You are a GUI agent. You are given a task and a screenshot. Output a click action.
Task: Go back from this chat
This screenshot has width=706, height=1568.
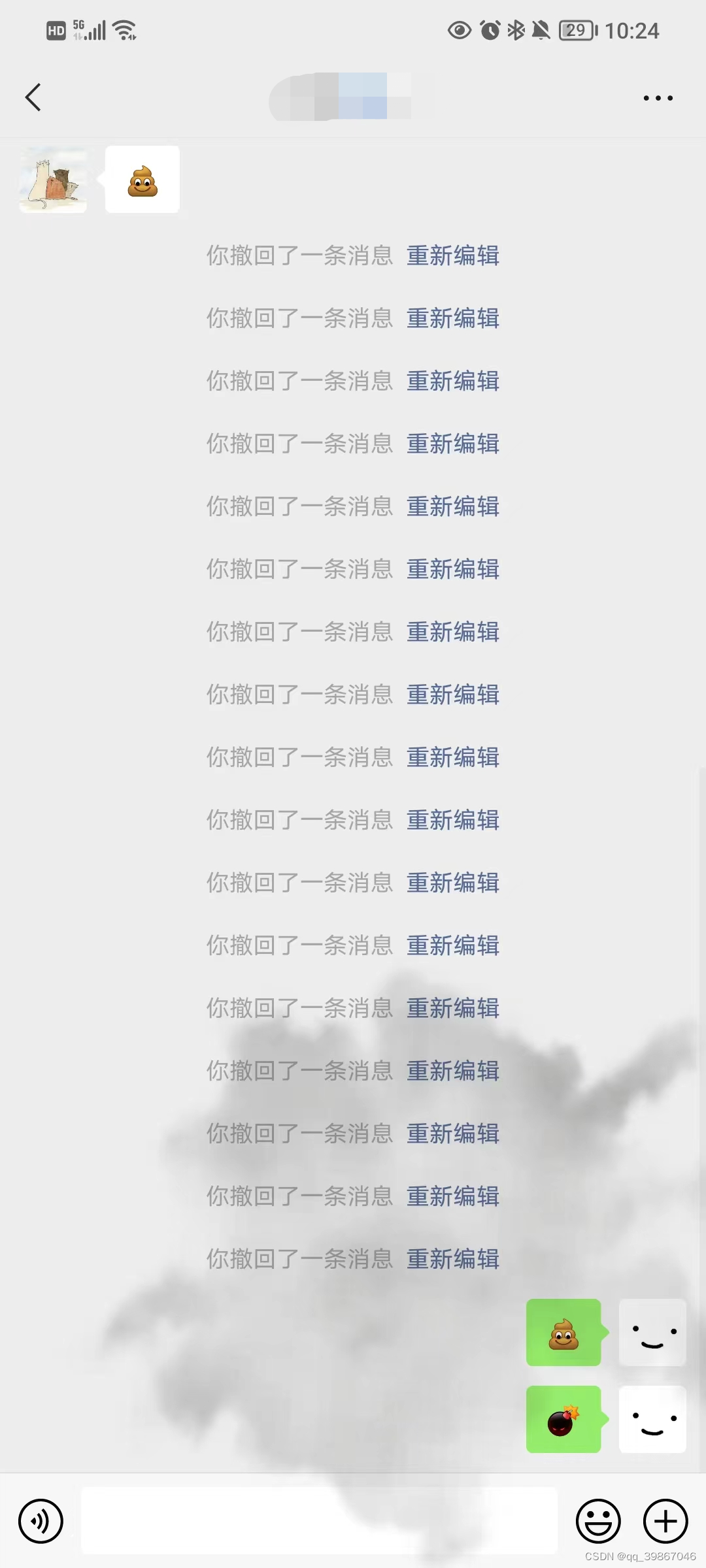pos(33,97)
